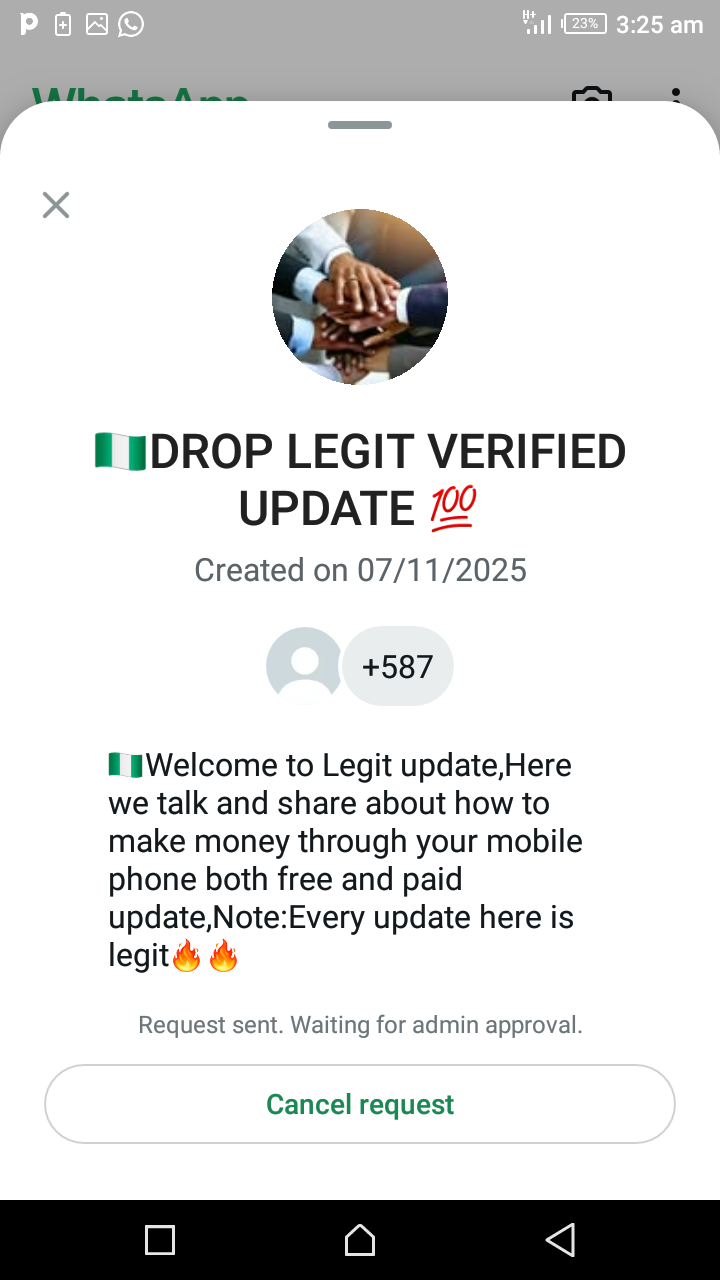Cancel the group join request

pos(360,1104)
